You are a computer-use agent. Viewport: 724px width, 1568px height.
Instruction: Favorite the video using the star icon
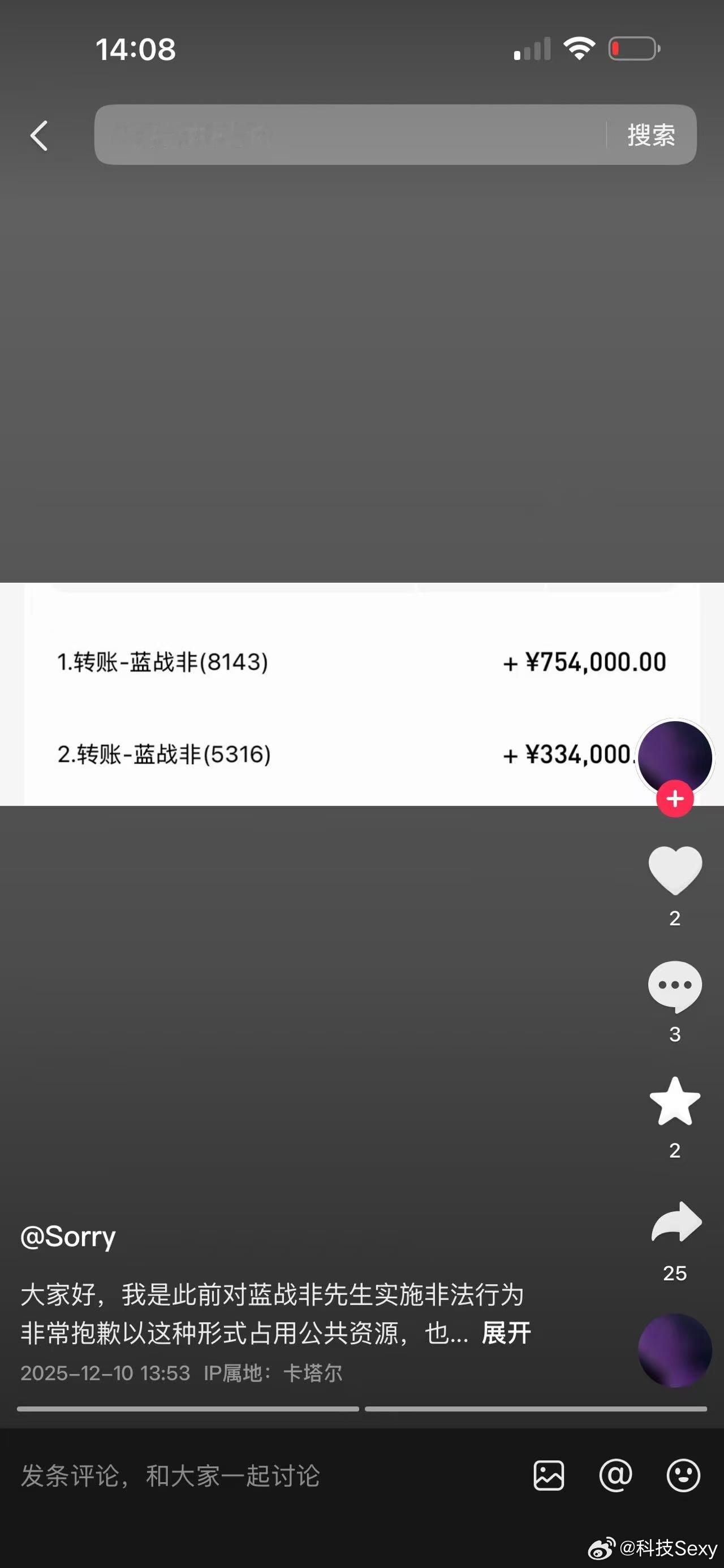[675, 1102]
